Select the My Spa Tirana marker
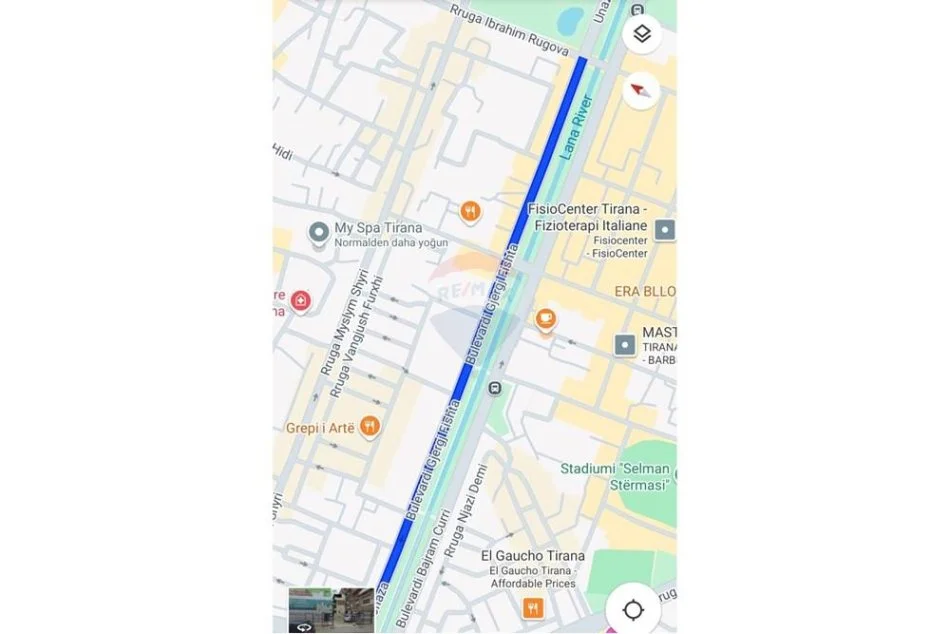 click(319, 234)
